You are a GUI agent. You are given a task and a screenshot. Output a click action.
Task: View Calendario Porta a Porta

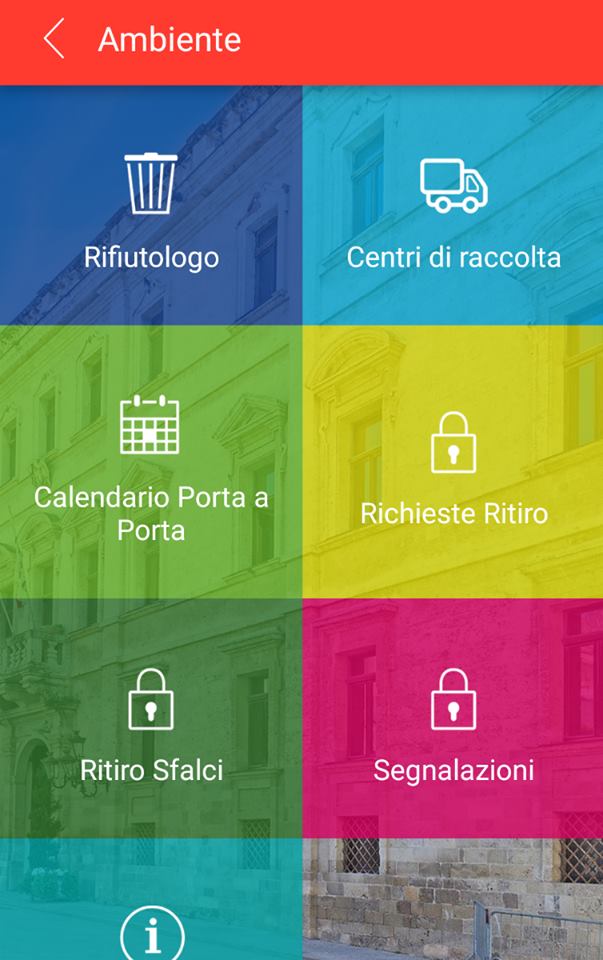[x=151, y=464]
